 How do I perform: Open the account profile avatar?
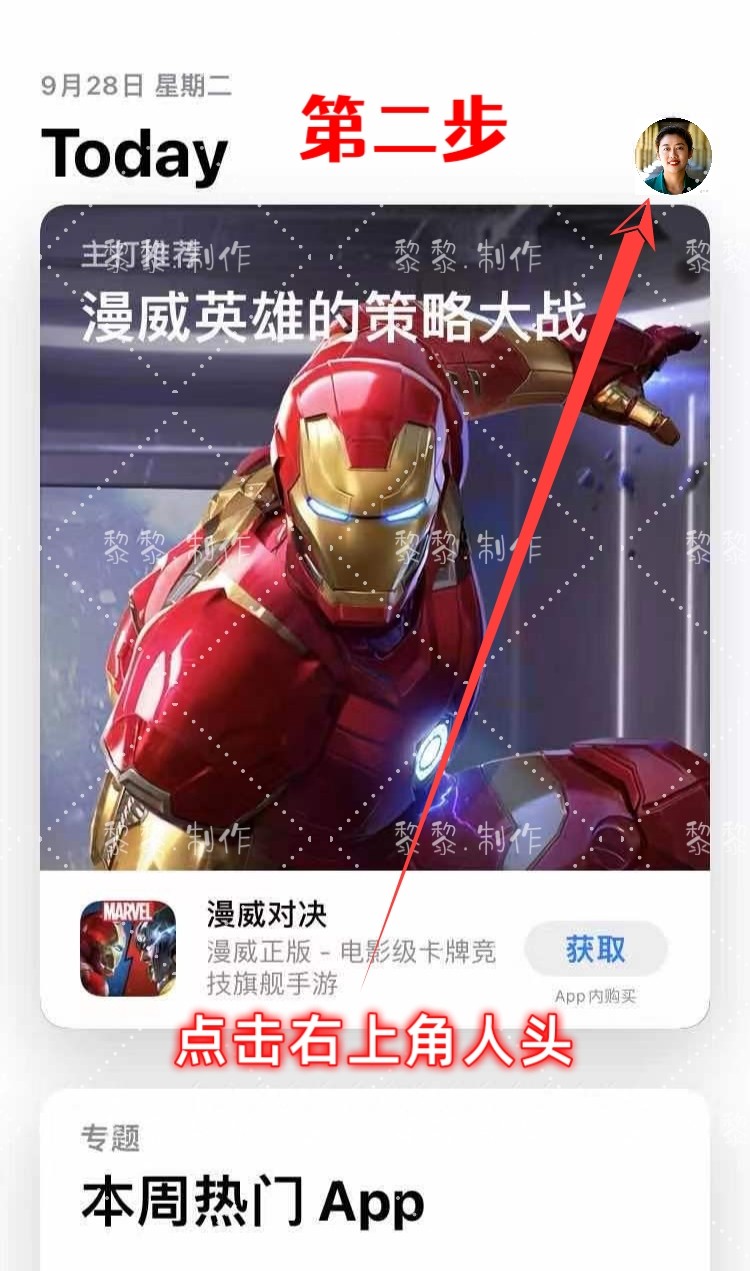(672, 157)
